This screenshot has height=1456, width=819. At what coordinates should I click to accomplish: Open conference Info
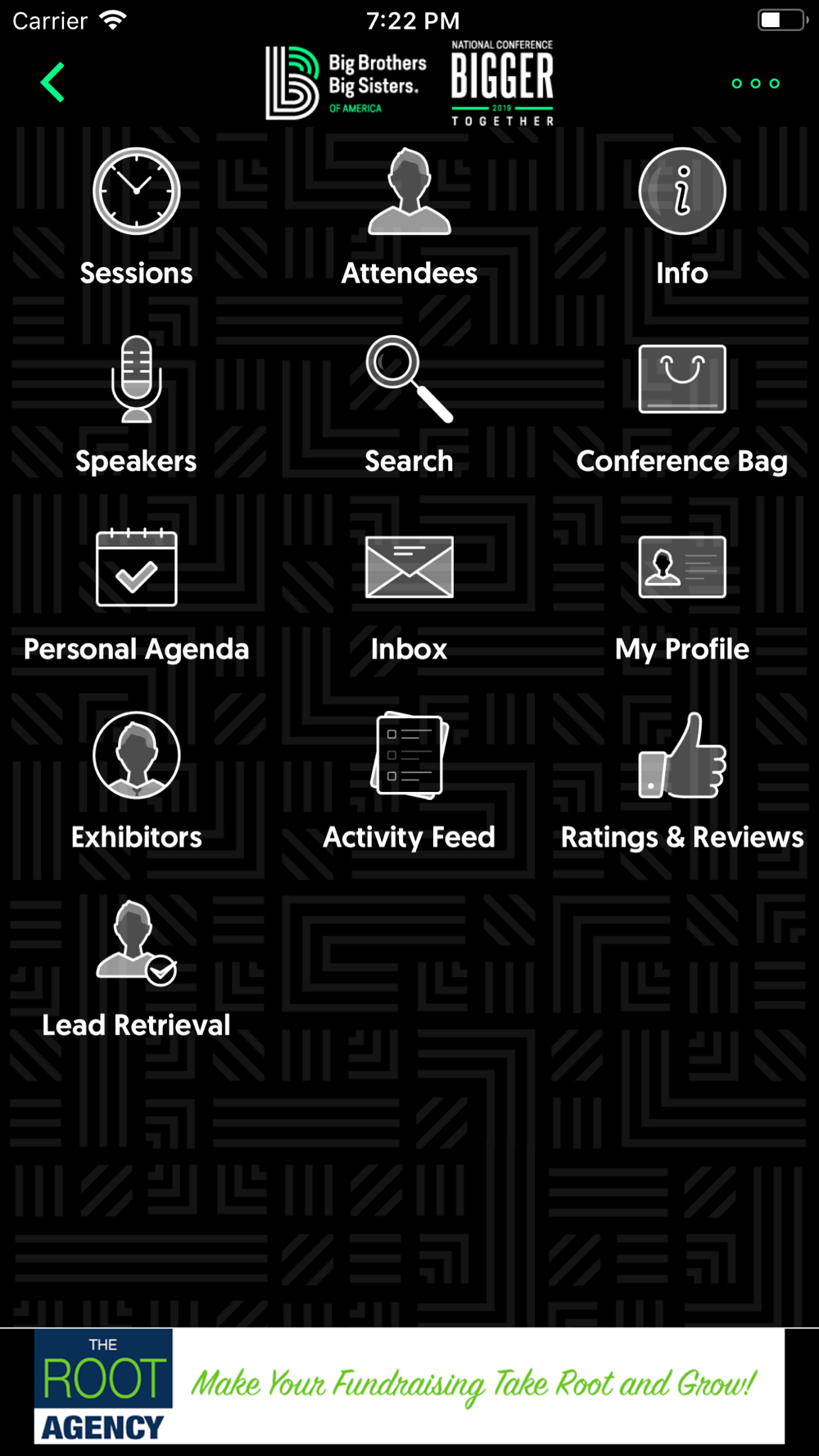(x=682, y=218)
